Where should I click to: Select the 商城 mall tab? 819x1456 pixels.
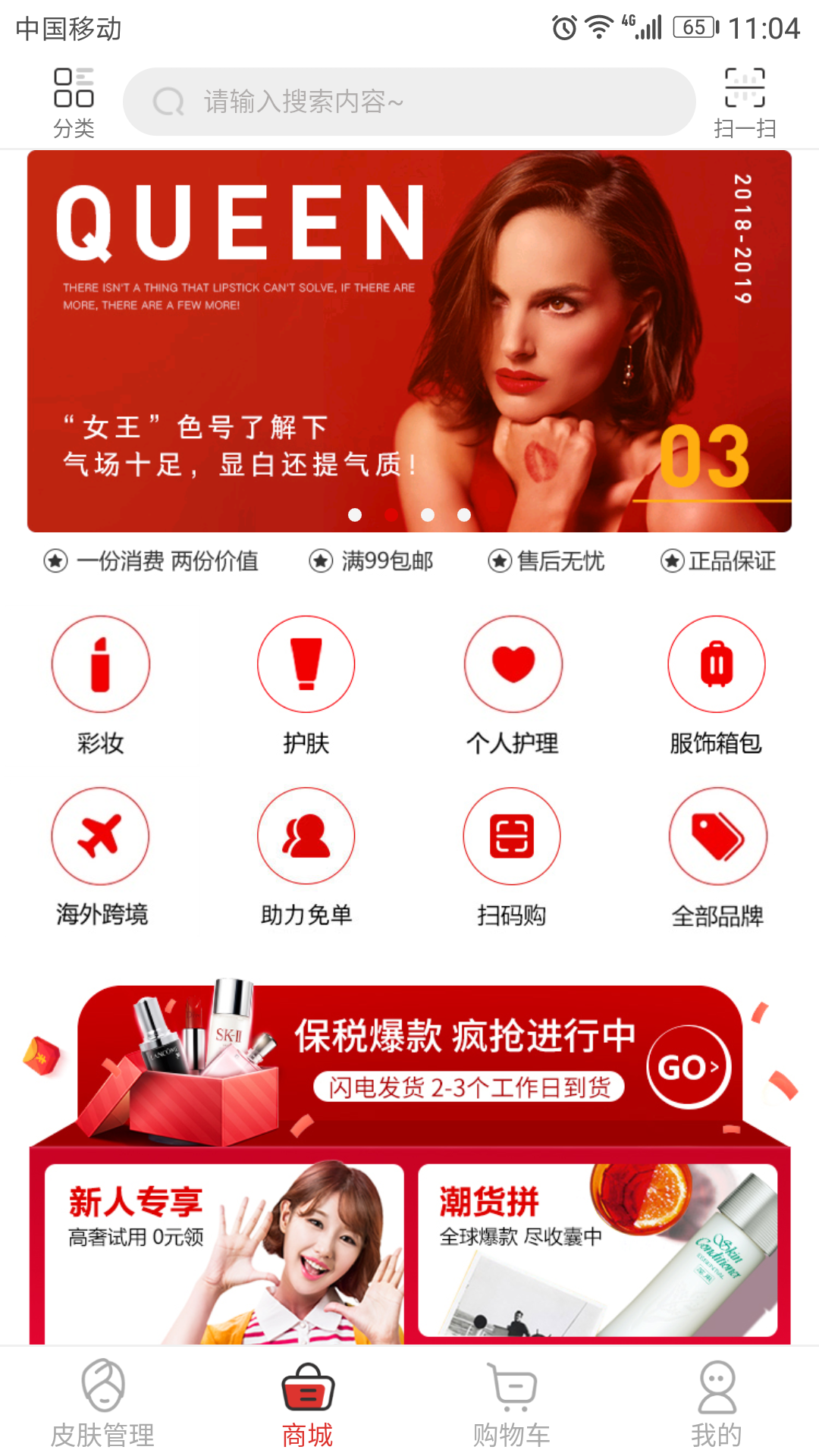[x=307, y=1403]
